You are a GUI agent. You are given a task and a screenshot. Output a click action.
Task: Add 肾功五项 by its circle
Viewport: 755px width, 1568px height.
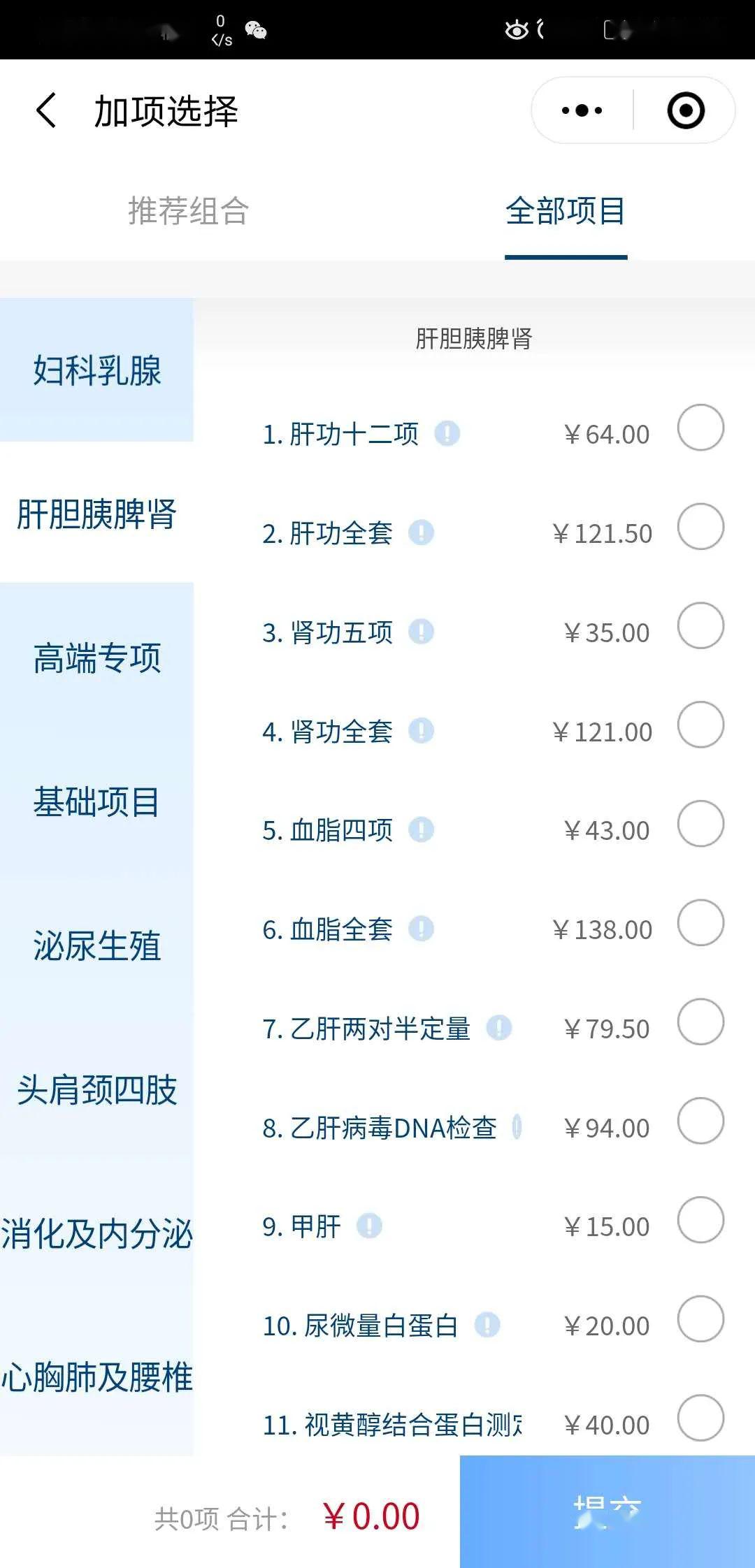700,626
